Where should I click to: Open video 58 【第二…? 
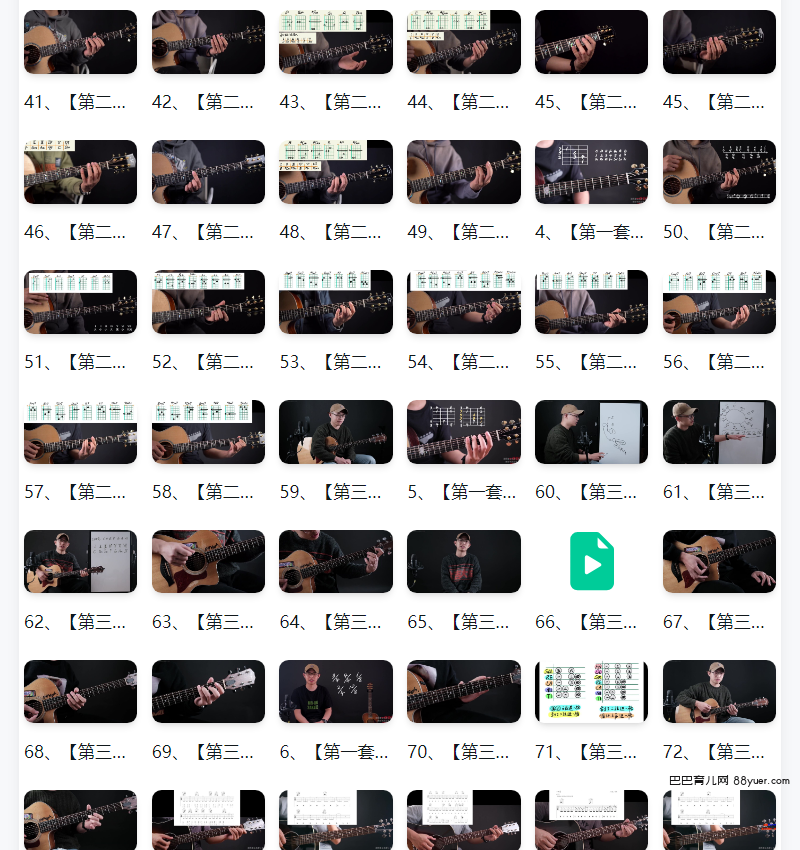(x=208, y=432)
